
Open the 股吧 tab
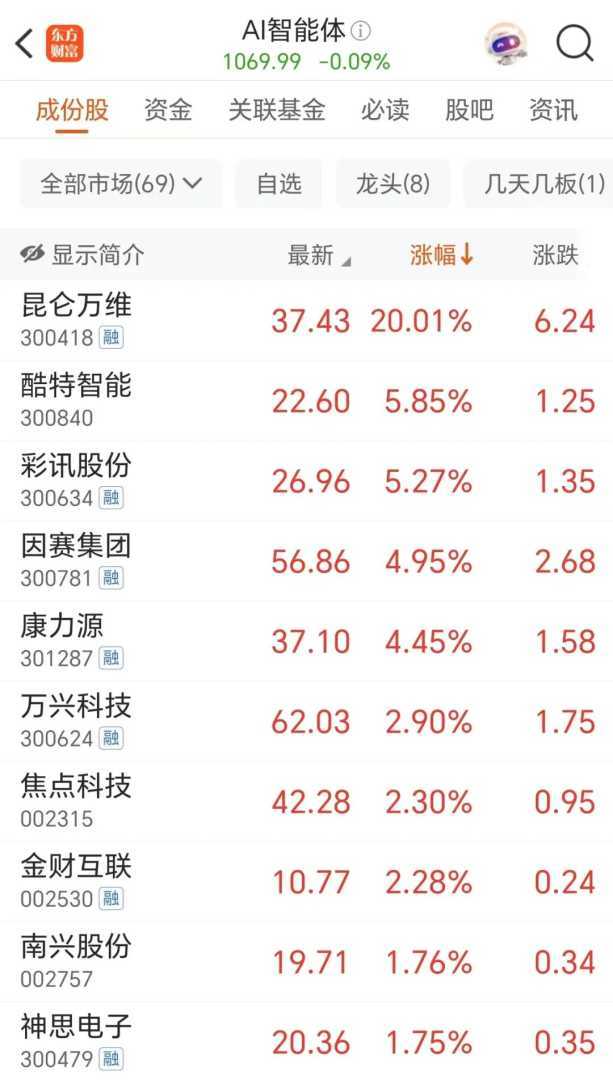point(469,110)
